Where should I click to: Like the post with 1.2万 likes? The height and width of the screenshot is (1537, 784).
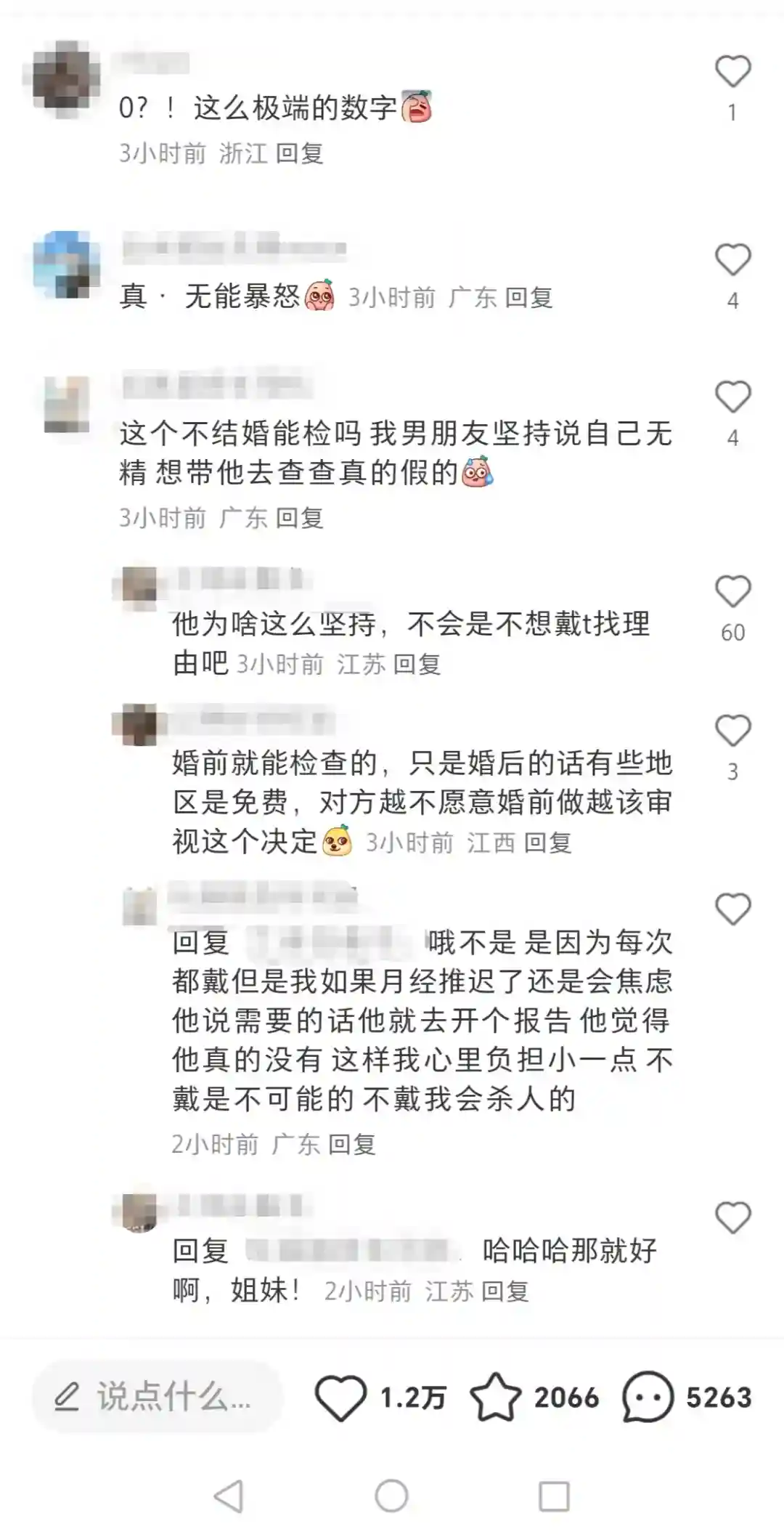click(x=340, y=1398)
